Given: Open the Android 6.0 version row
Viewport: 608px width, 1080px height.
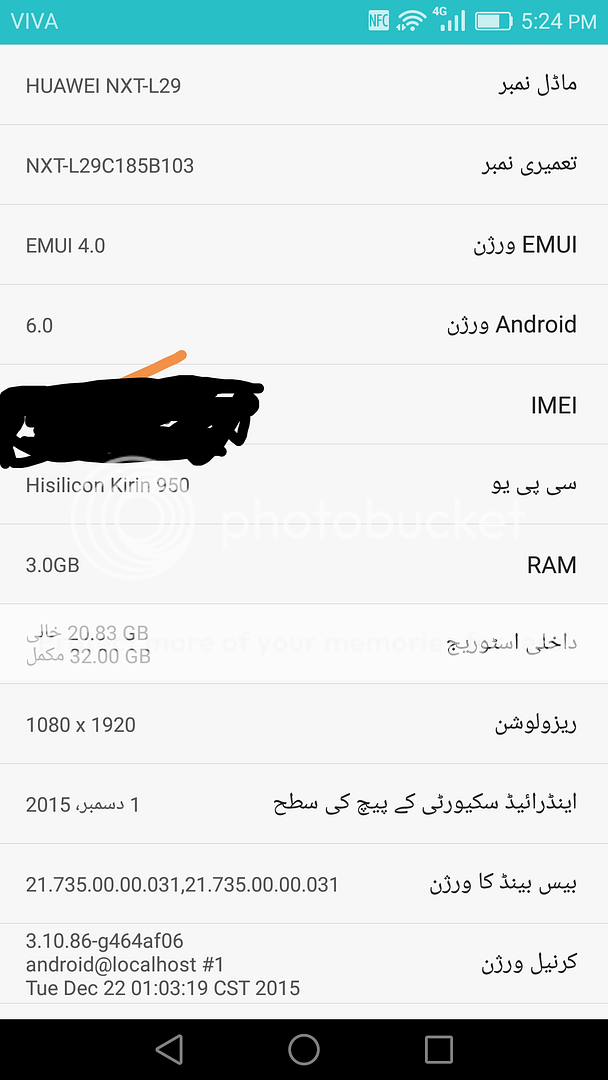Looking at the screenshot, I should tap(304, 325).
